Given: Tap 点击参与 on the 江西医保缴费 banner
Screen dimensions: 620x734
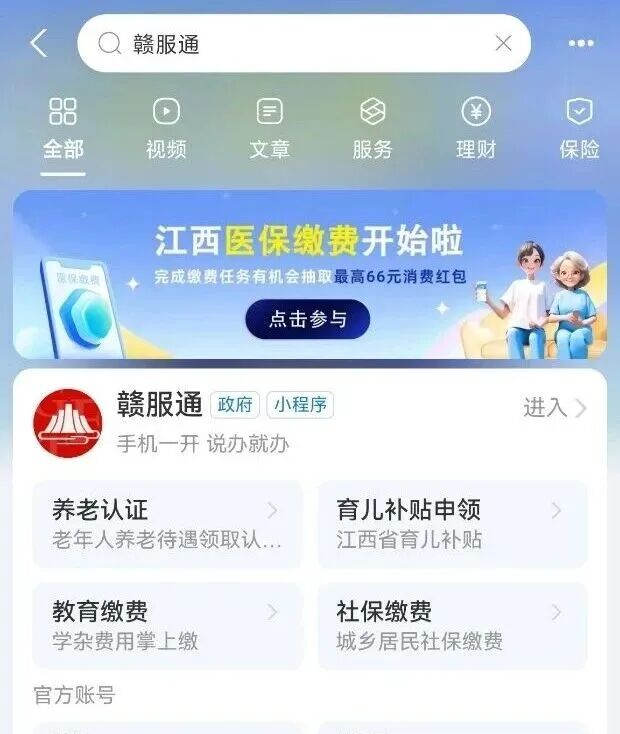Looking at the screenshot, I should [x=308, y=319].
